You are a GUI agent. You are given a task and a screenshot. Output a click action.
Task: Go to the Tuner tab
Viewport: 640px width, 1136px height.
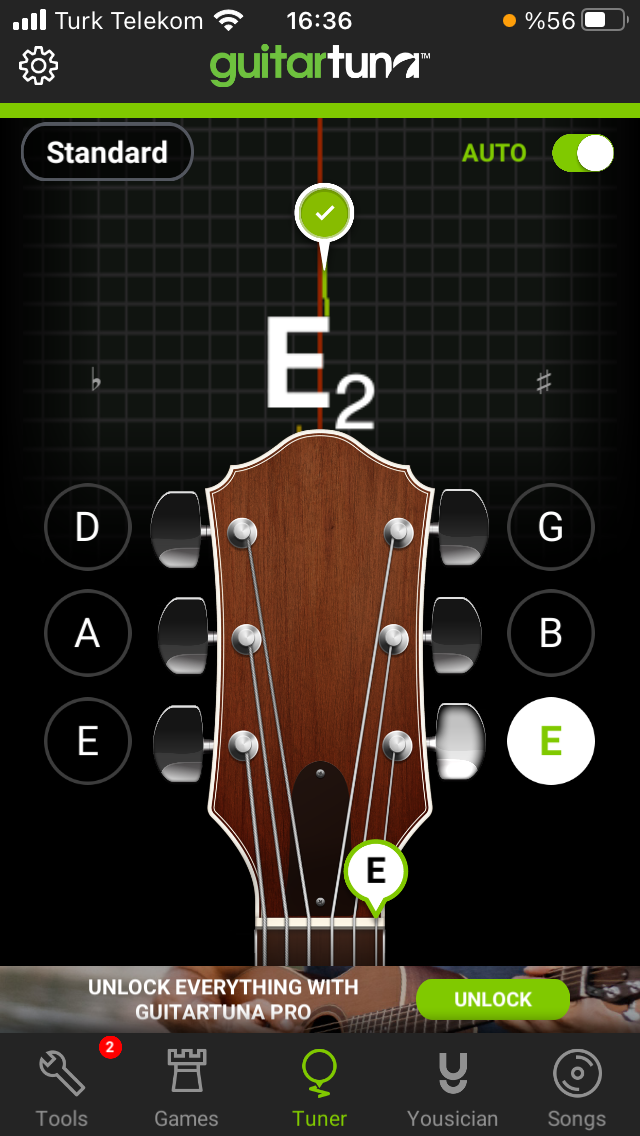(320, 1086)
